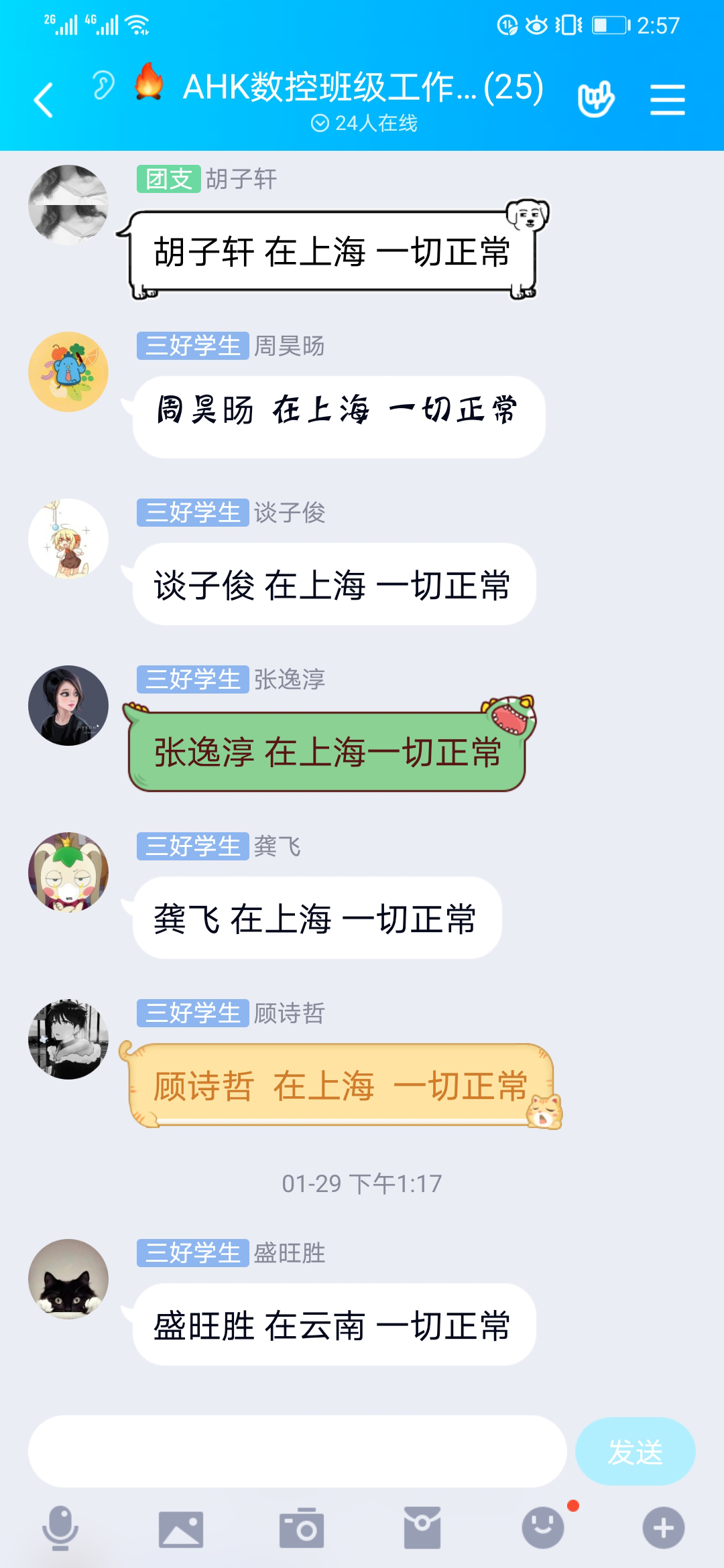The image size is (724, 1568).
Task: Go back from the group chat
Action: point(44,101)
